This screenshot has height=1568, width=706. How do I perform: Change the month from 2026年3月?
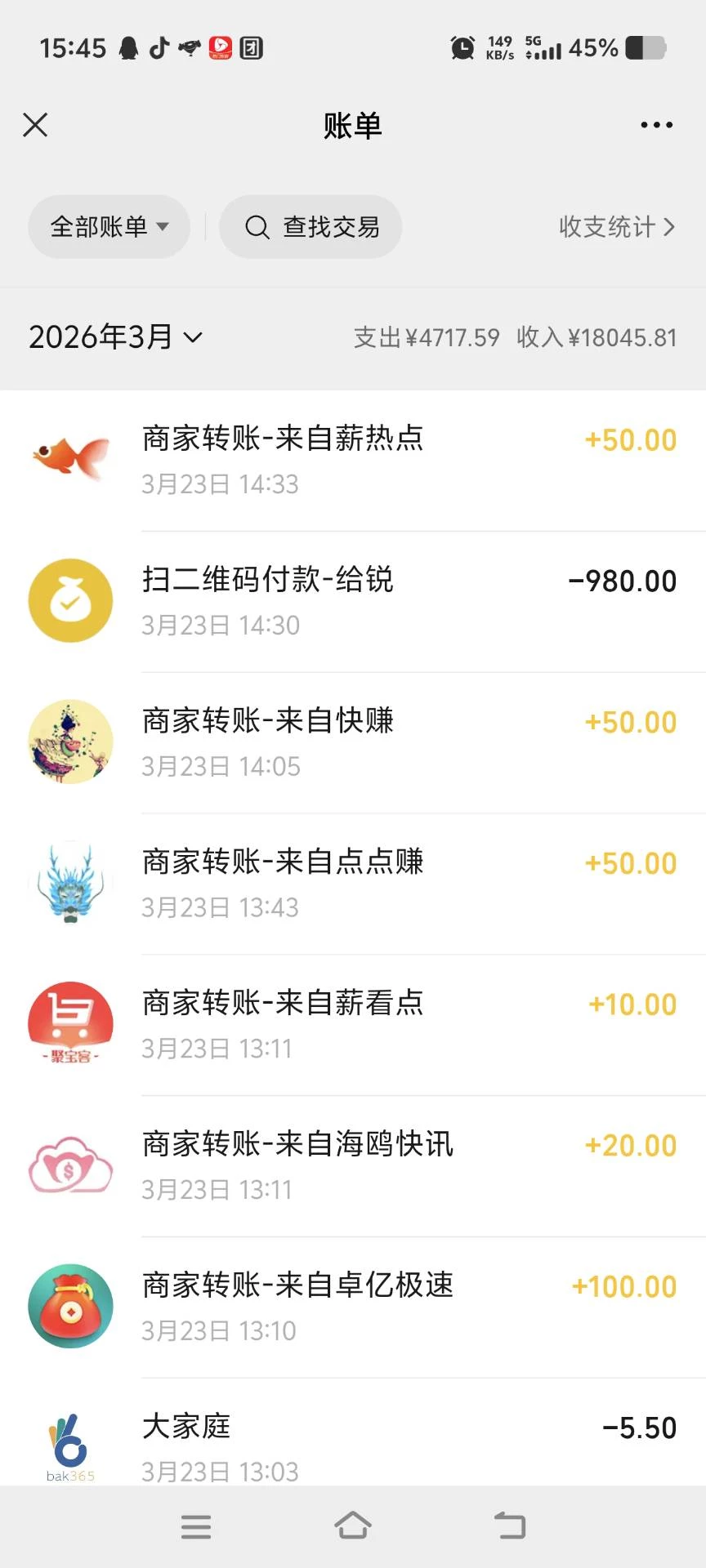tap(115, 337)
